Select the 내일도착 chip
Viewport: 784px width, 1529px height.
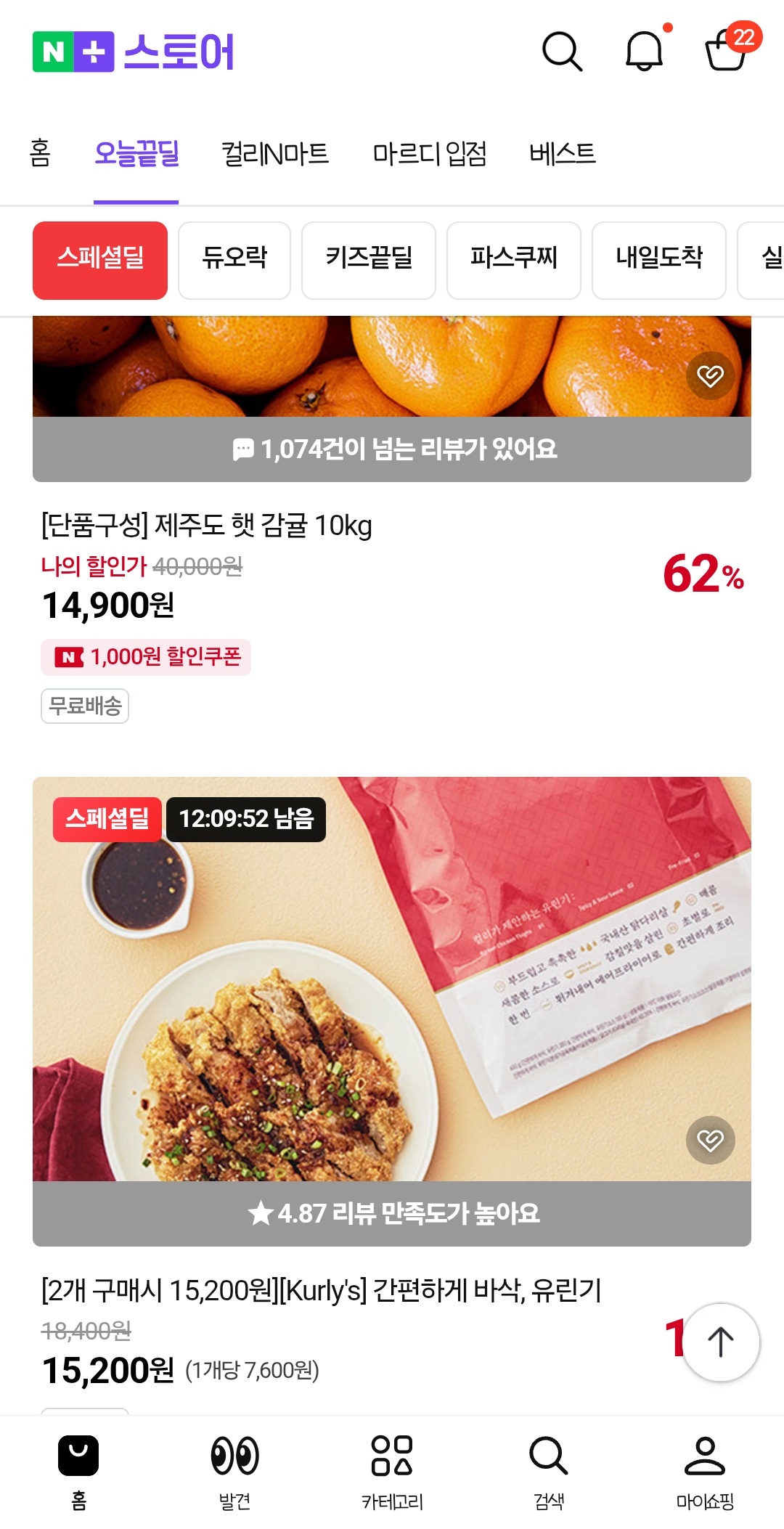point(659,260)
